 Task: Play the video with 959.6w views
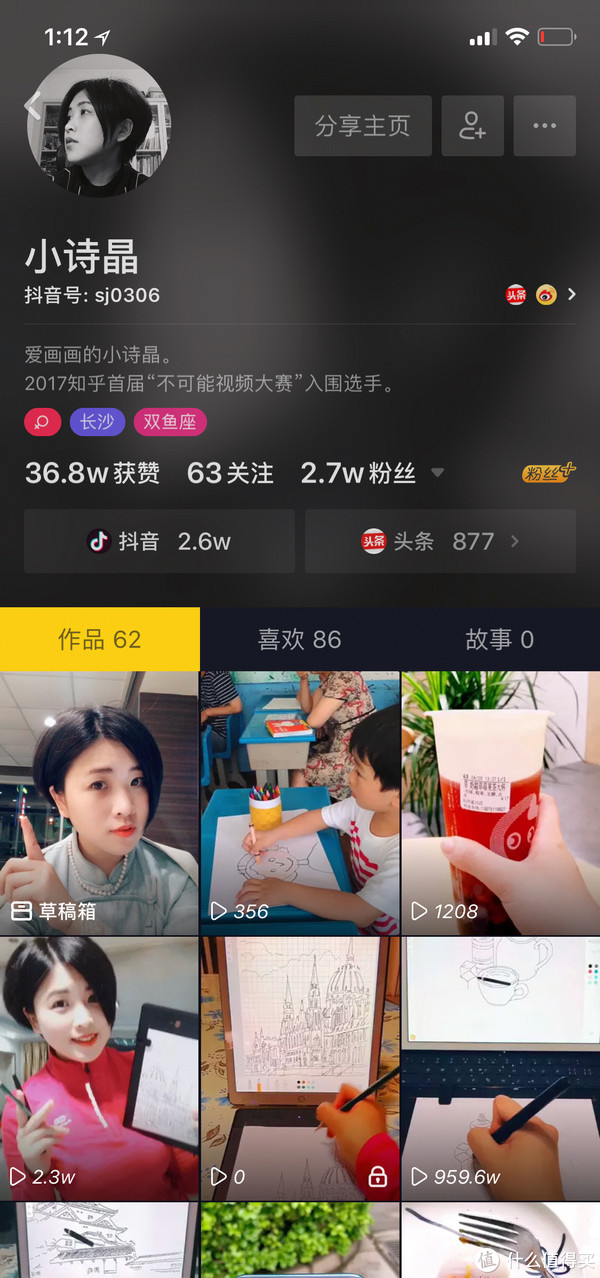point(500,1068)
